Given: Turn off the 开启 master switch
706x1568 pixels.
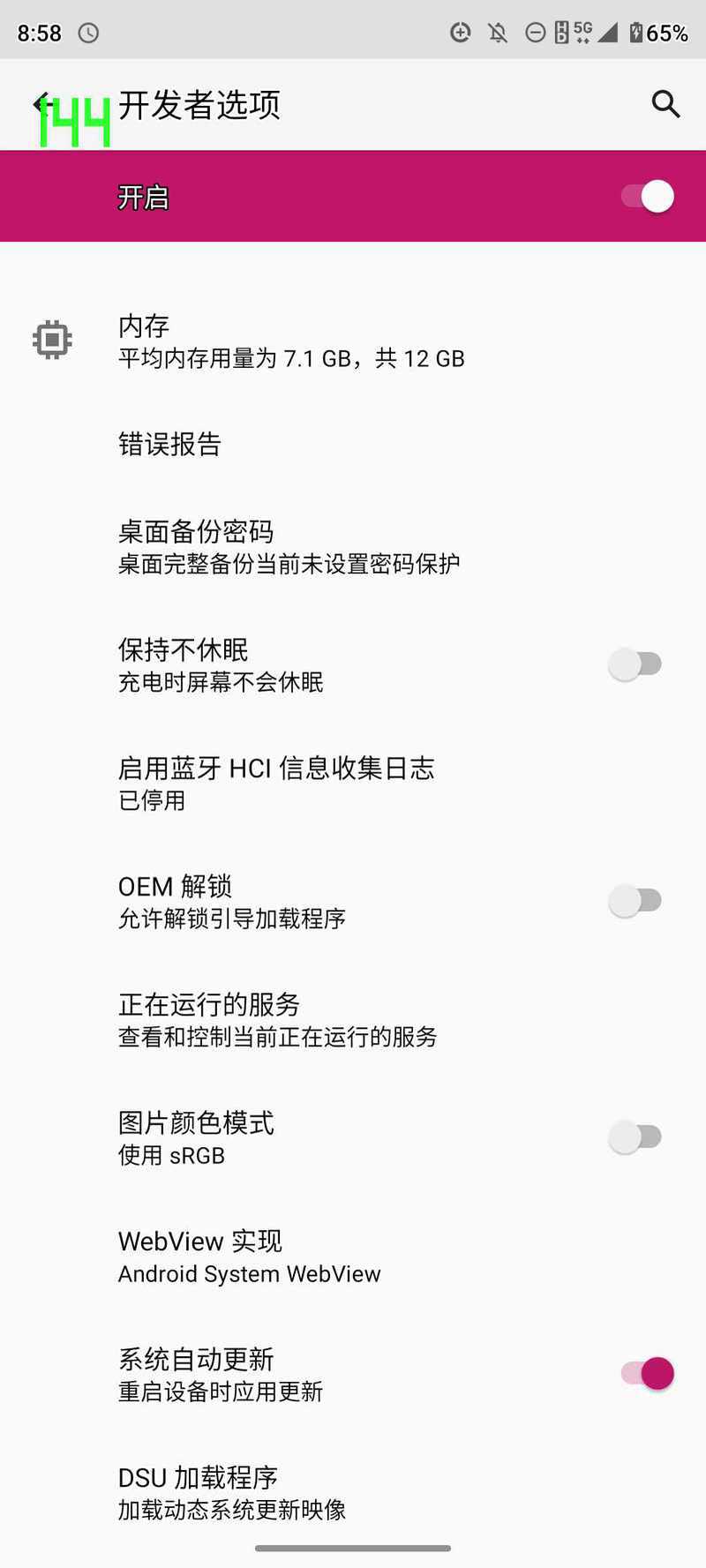Looking at the screenshot, I should coord(648,196).
